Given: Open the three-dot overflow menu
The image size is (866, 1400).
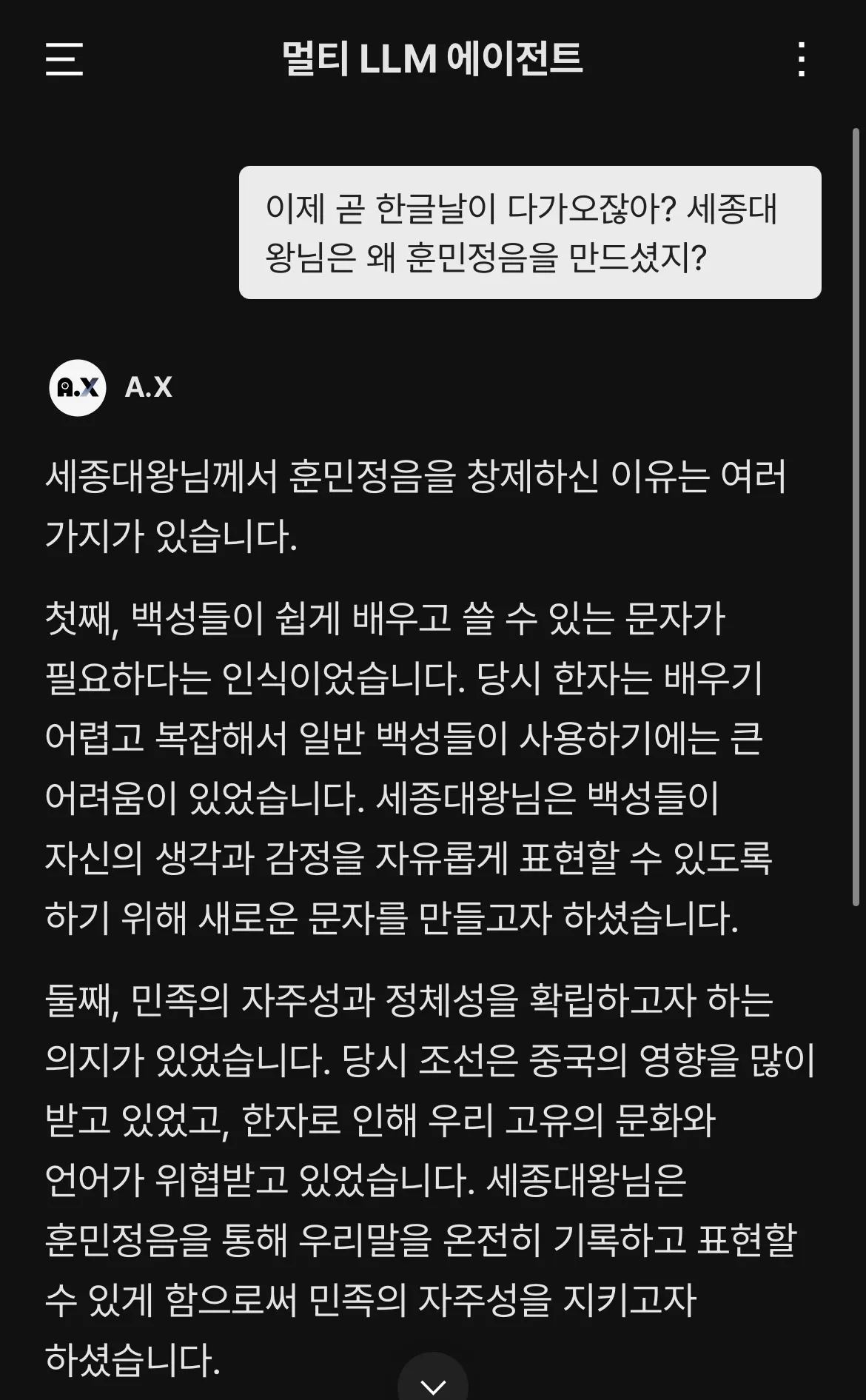Looking at the screenshot, I should (x=801, y=59).
